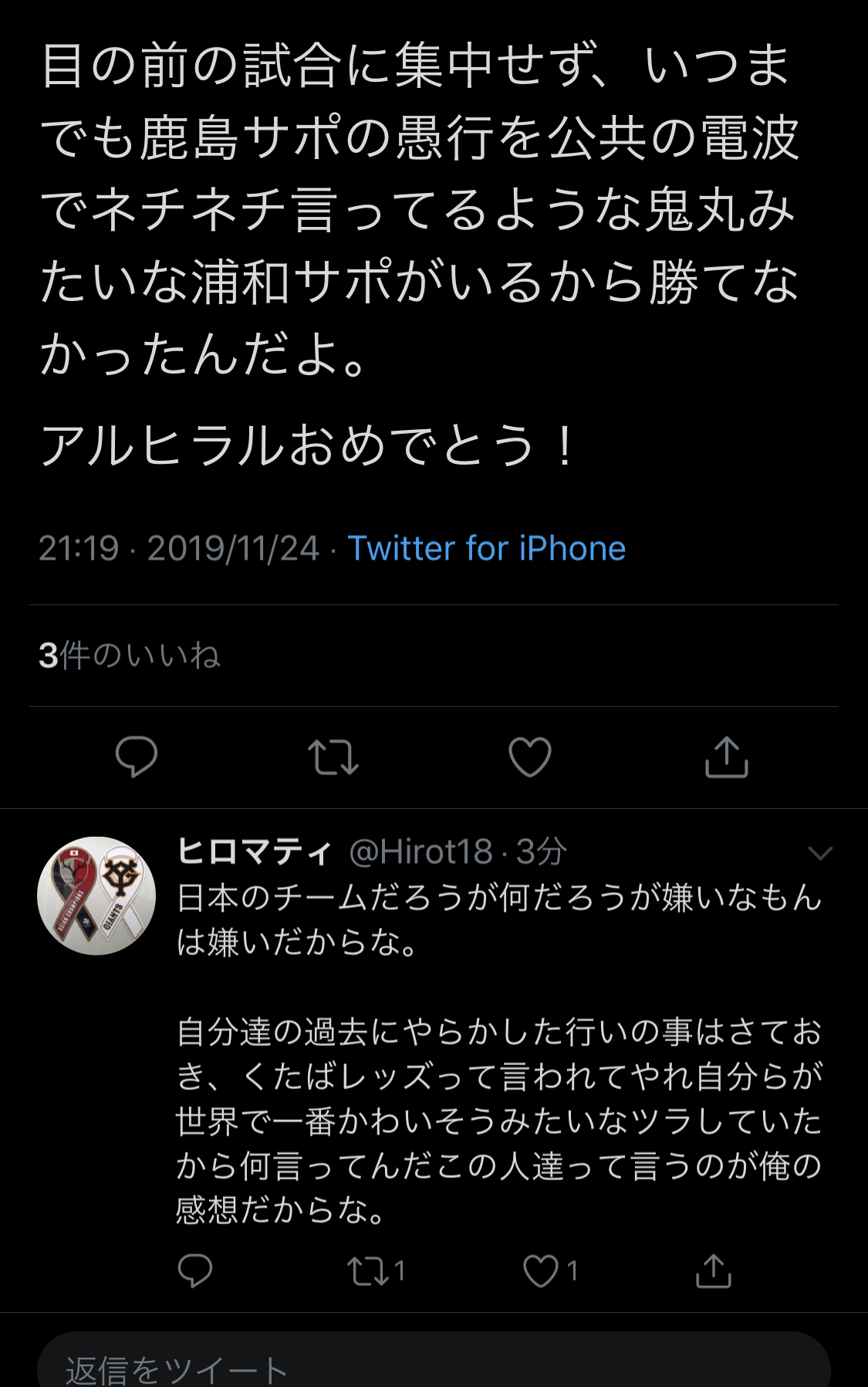Retweet the main tweet
Image resolution: width=868 pixels, height=1387 pixels.
[x=333, y=756]
